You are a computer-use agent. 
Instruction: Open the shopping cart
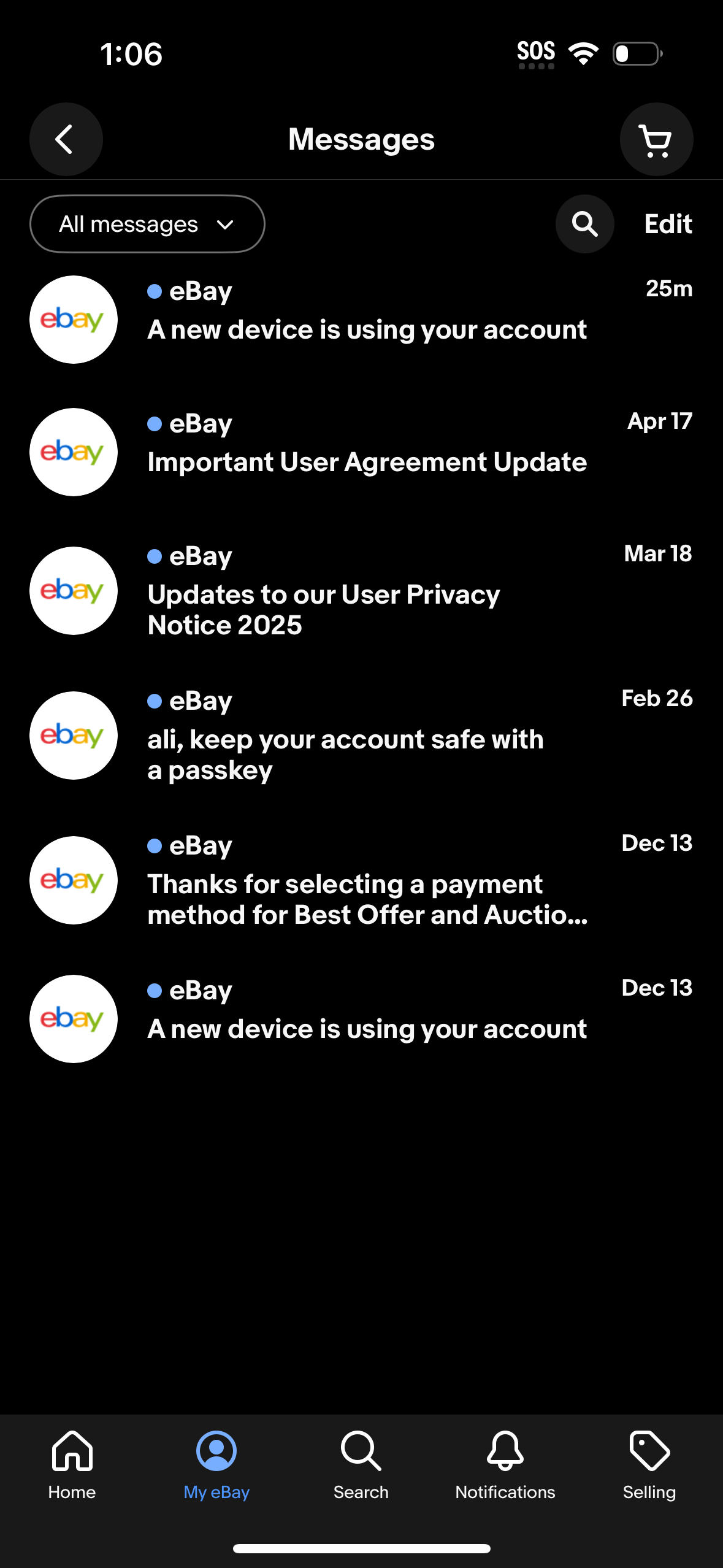[656, 139]
